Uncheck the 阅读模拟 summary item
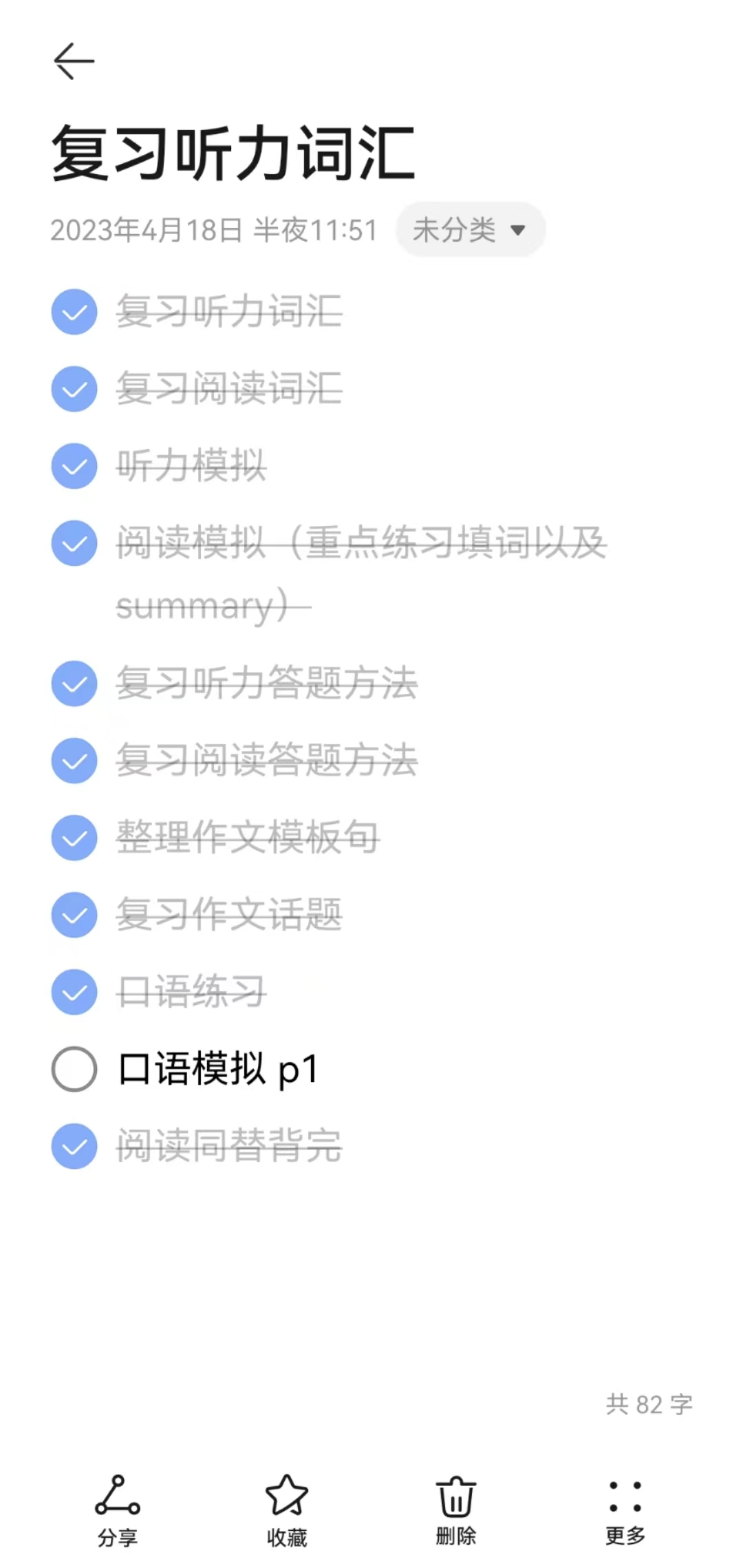 [74, 543]
